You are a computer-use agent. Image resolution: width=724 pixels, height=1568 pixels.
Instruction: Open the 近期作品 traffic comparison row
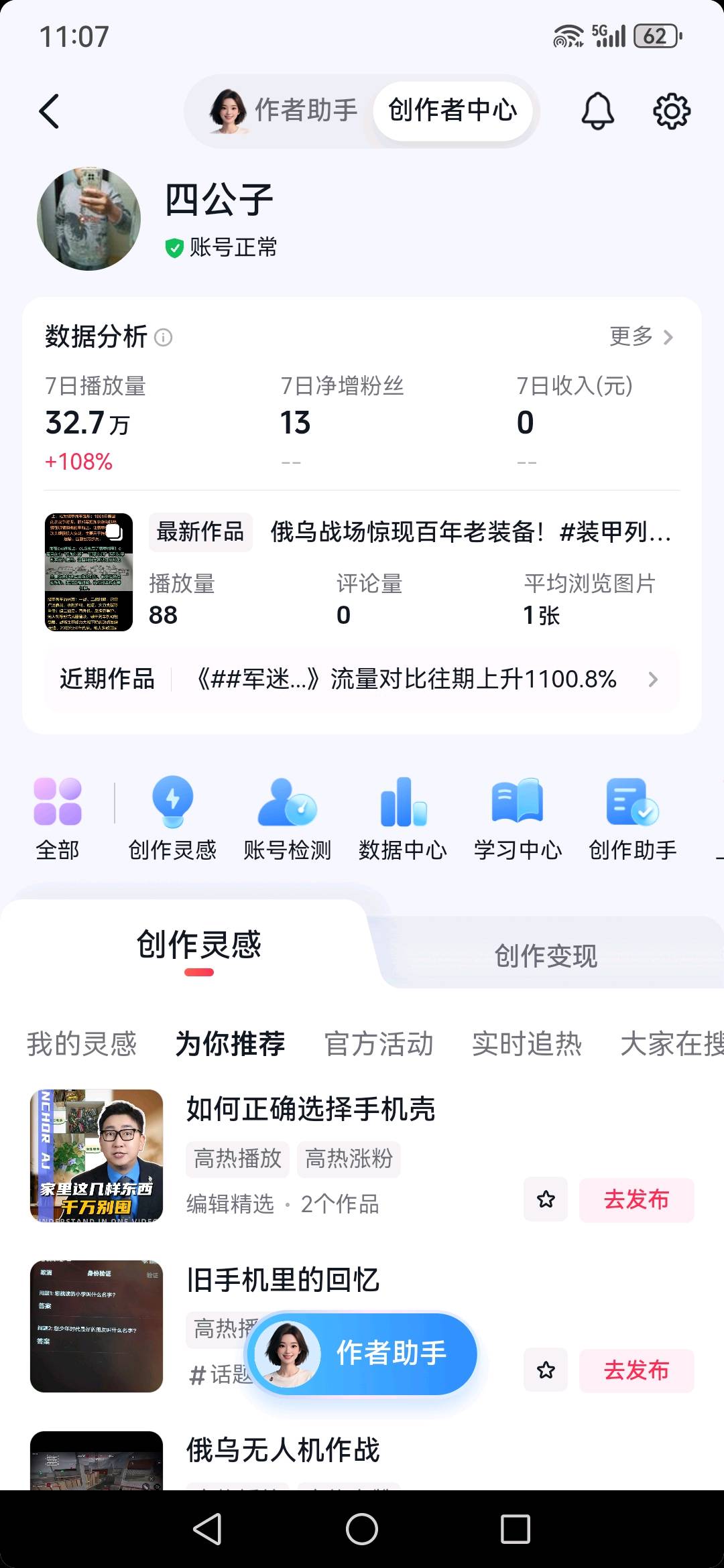pos(362,679)
